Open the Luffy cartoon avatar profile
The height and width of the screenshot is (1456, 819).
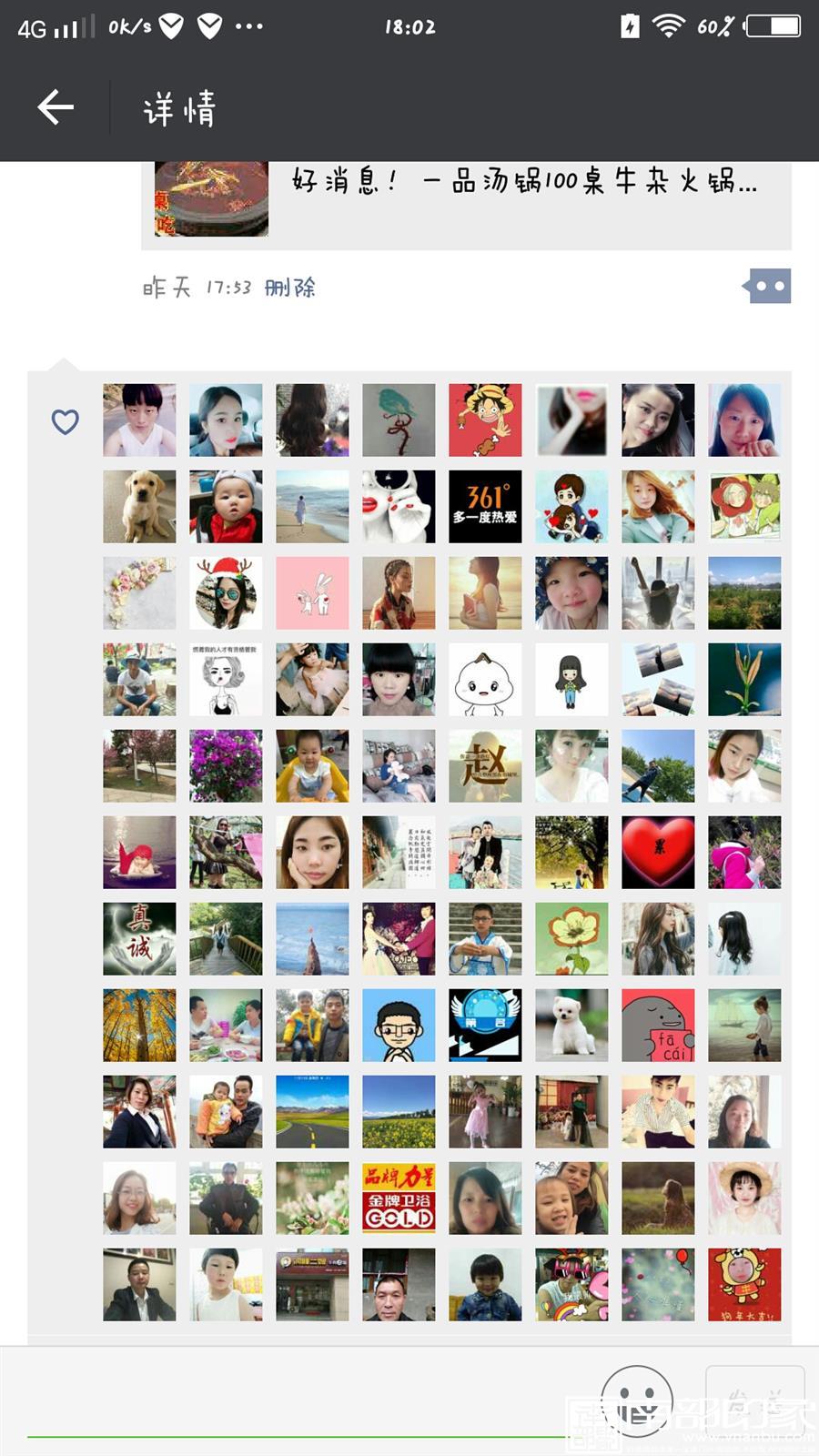[485, 420]
